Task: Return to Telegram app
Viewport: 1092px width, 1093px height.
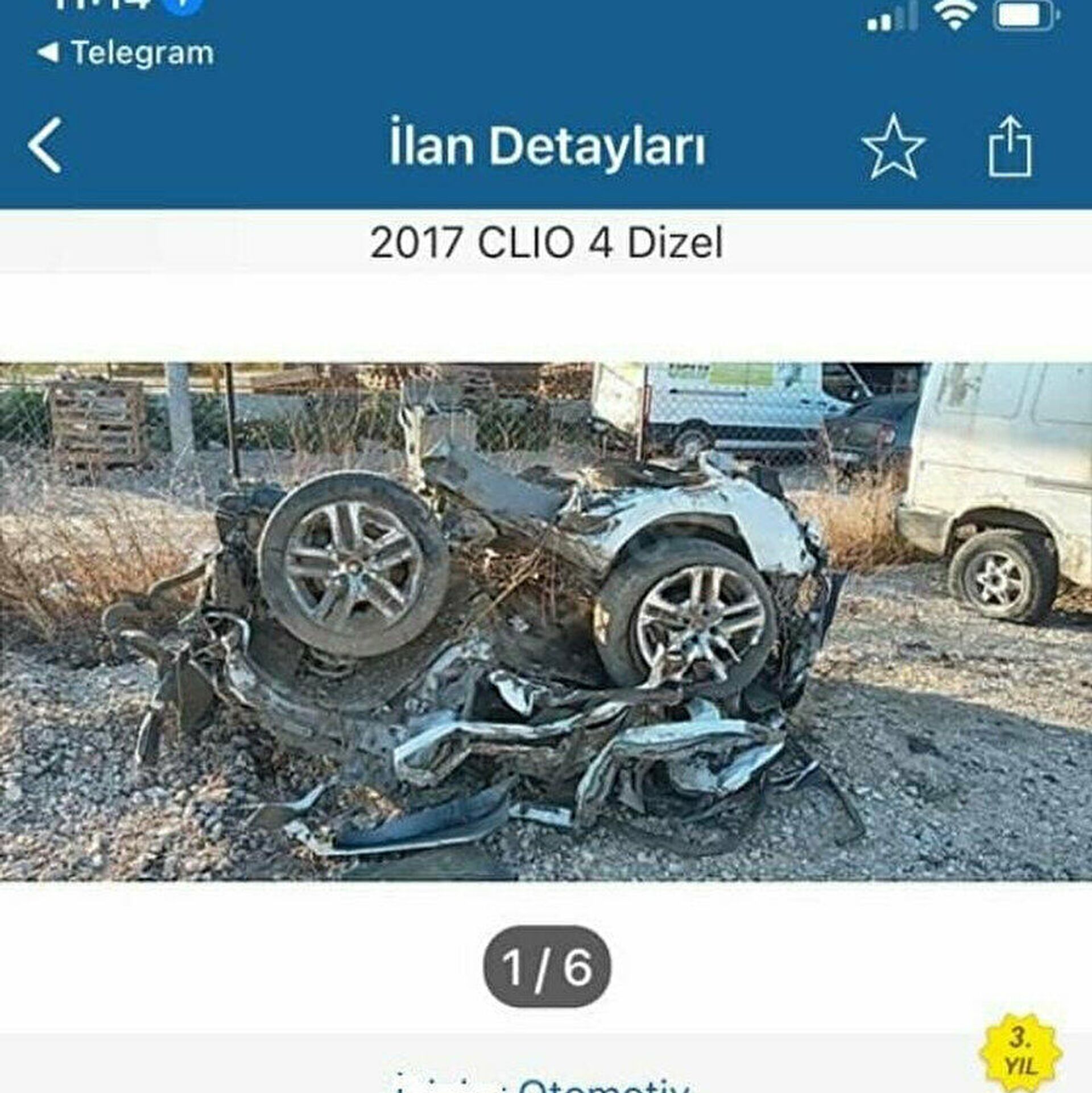Action: (x=125, y=53)
